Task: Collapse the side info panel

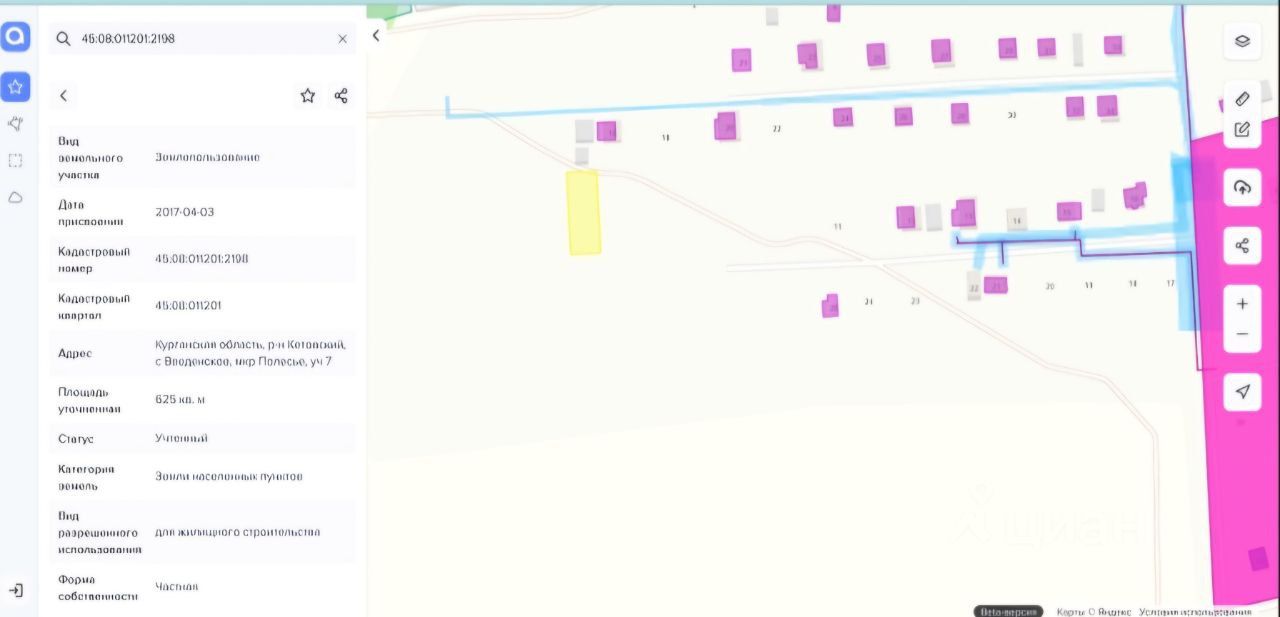Action: [x=376, y=36]
